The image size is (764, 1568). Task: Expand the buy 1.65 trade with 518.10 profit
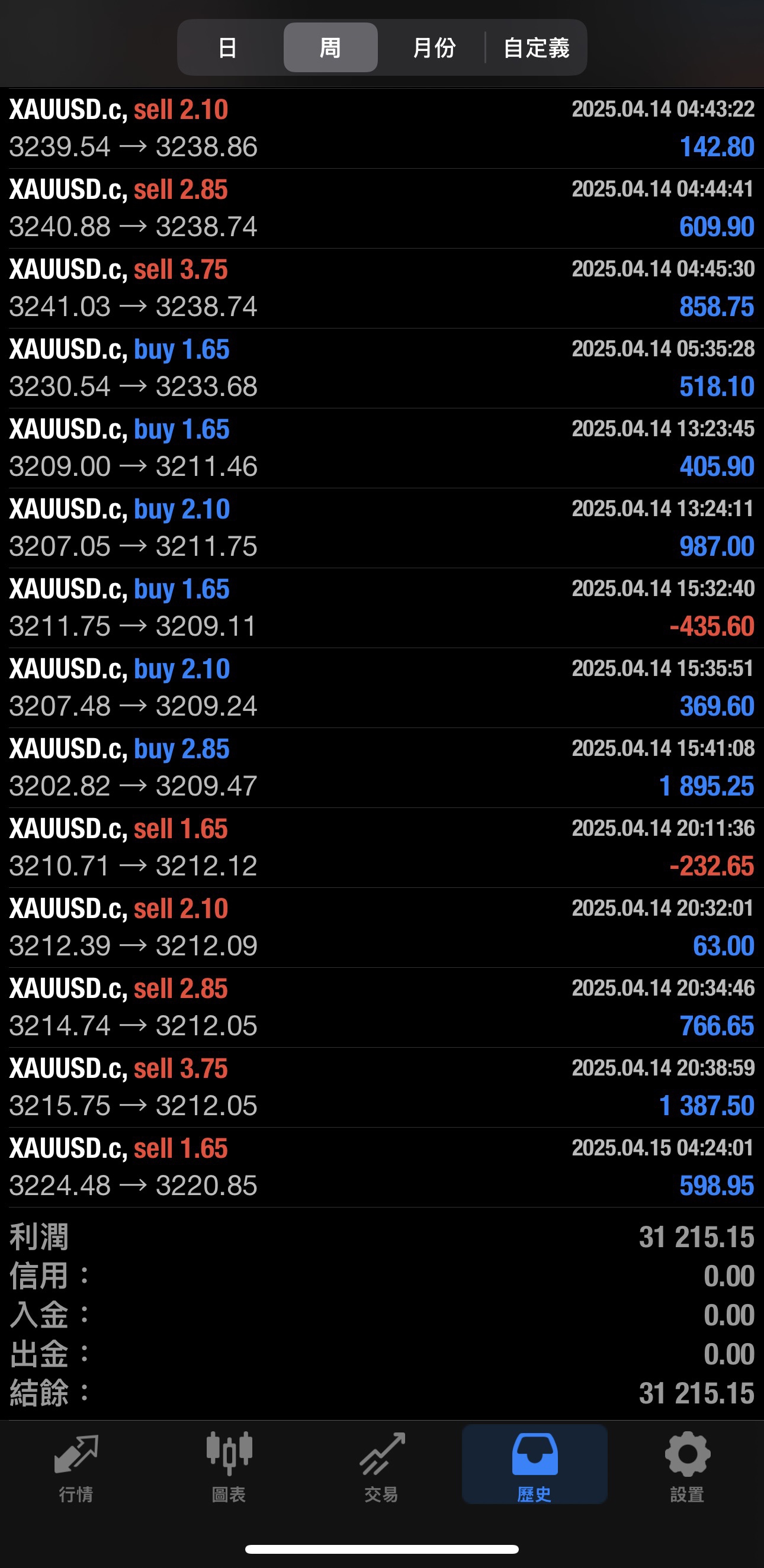(382, 368)
